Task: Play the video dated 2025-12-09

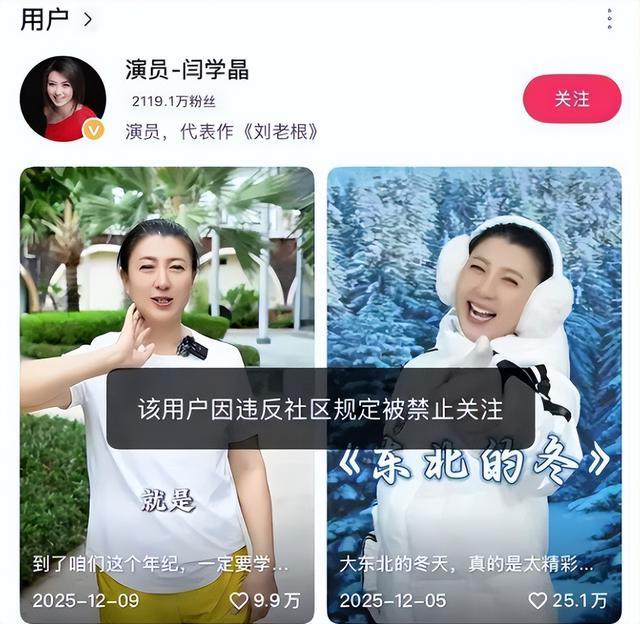Action: [x=166, y=300]
